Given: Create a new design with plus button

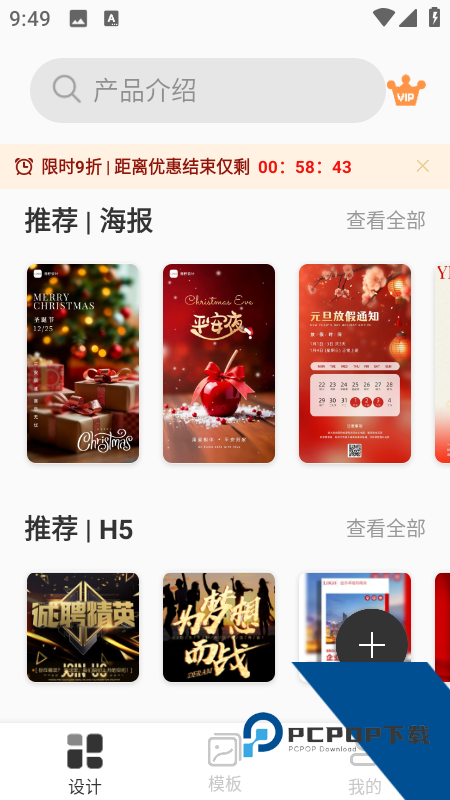Looking at the screenshot, I should pyautogui.click(x=372, y=645).
